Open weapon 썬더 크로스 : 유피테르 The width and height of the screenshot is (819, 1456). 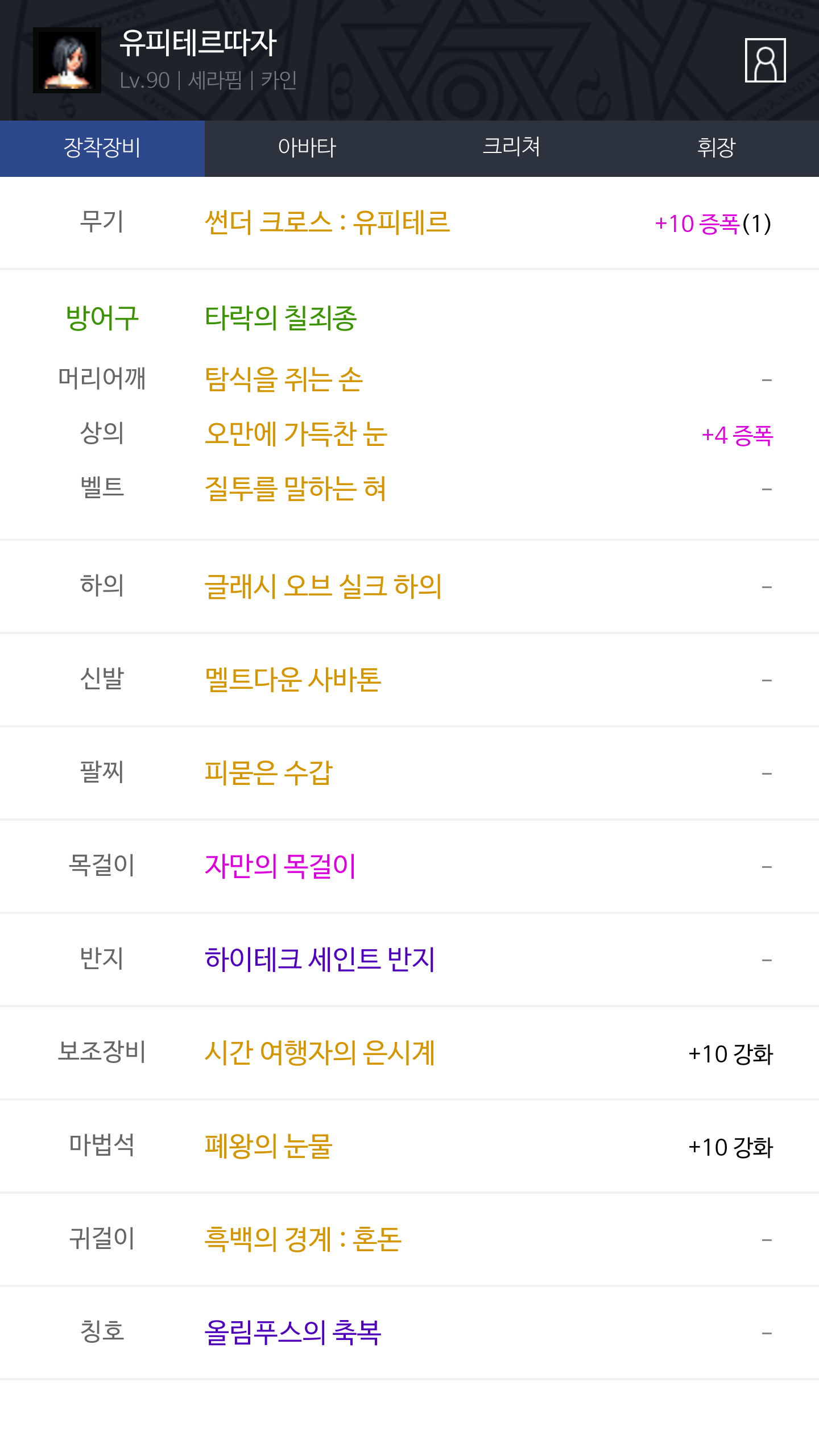pyautogui.click(x=327, y=222)
